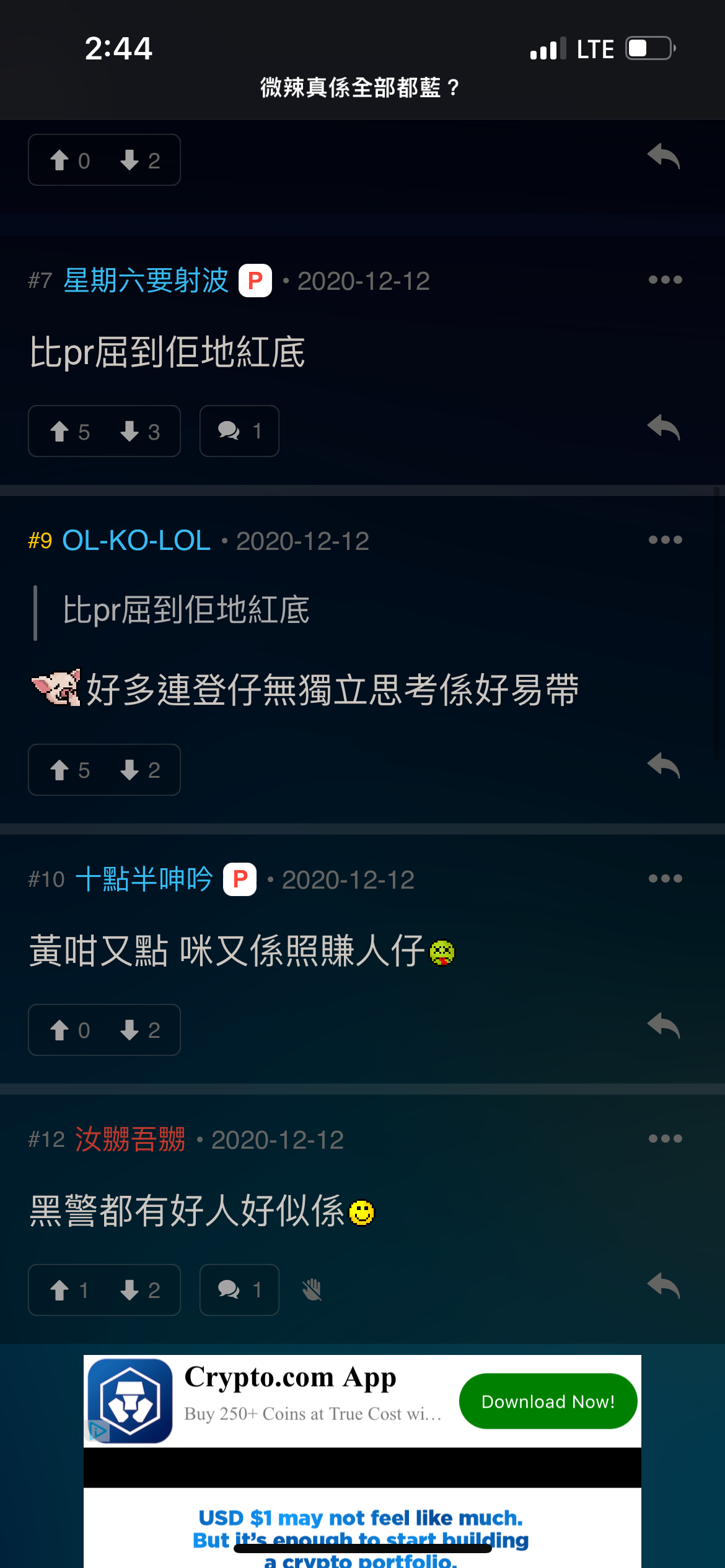View the replies to post #12

[239, 1290]
